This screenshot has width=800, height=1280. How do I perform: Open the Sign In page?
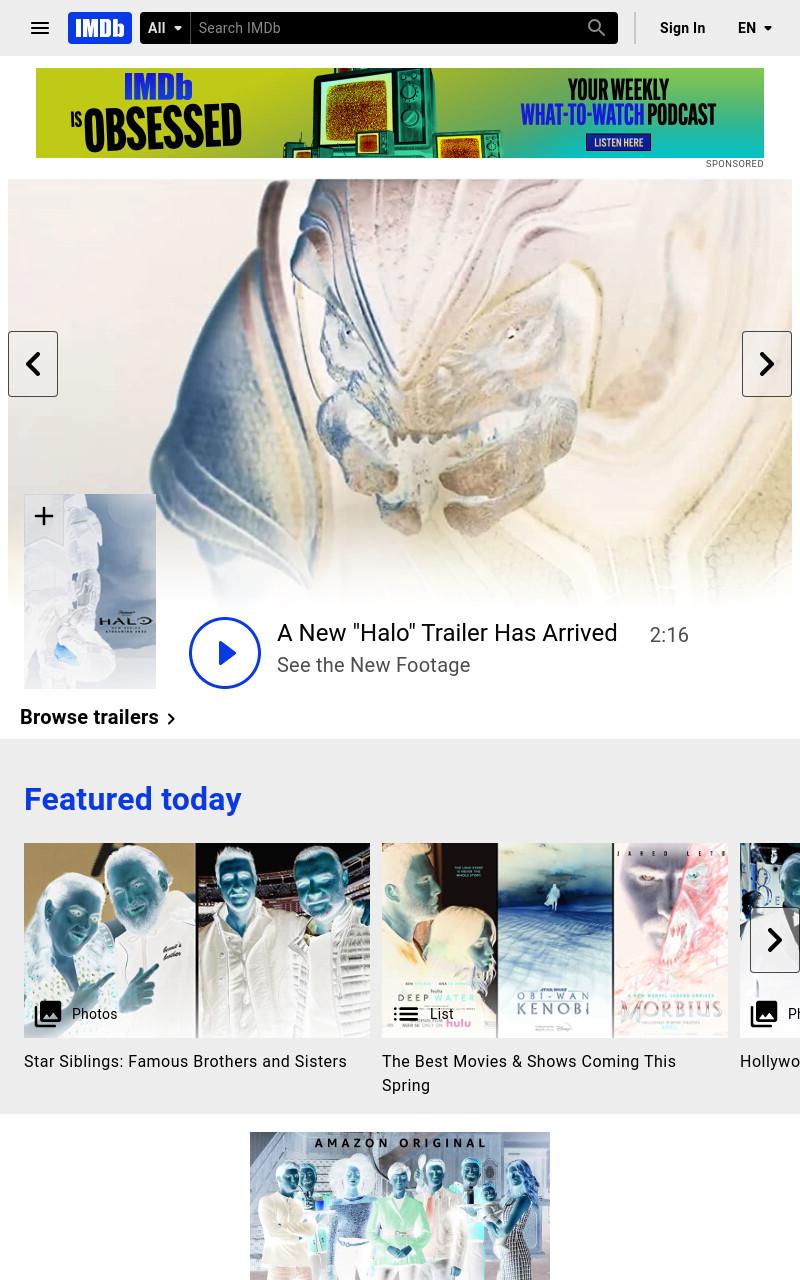pos(683,28)
